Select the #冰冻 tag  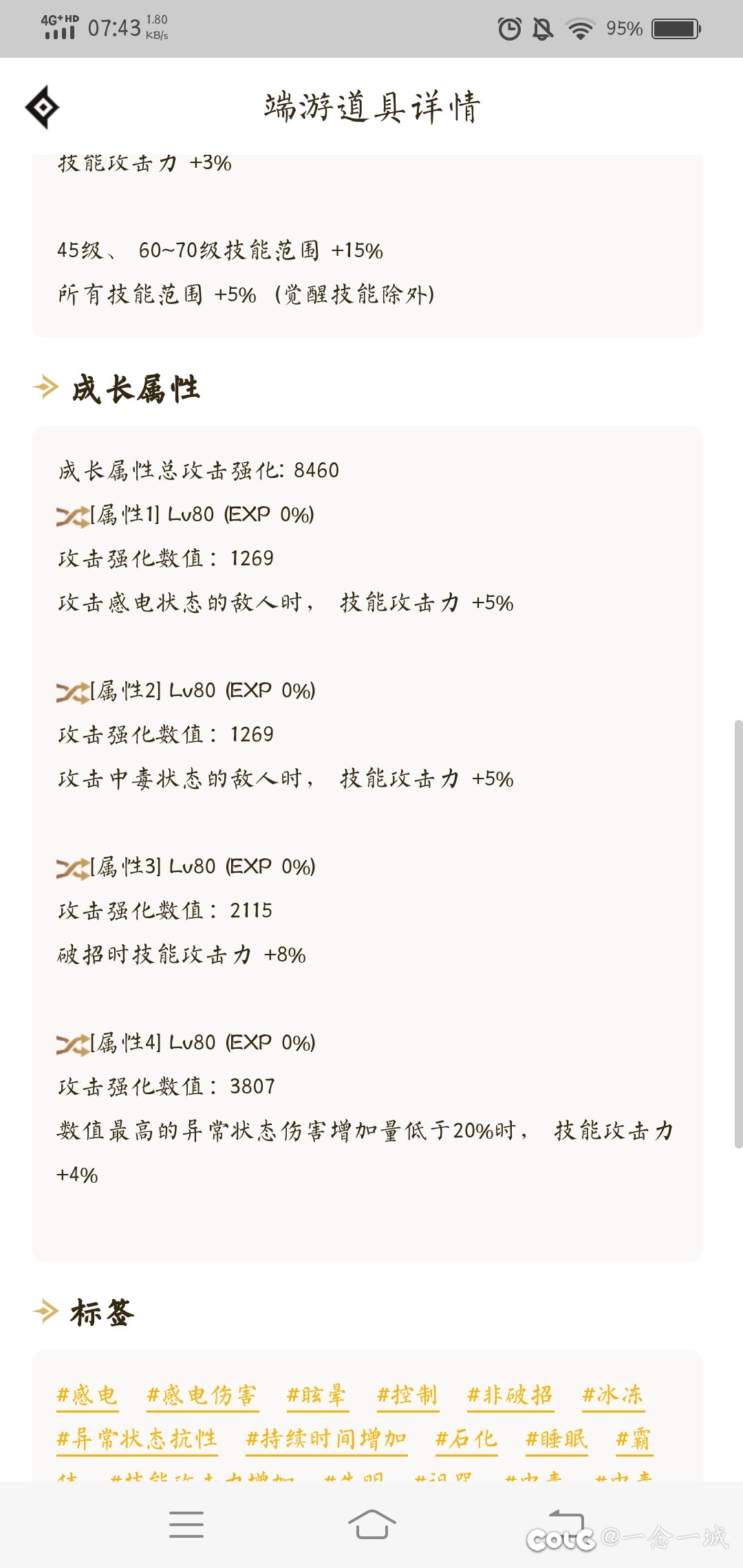click(612, 1395)
